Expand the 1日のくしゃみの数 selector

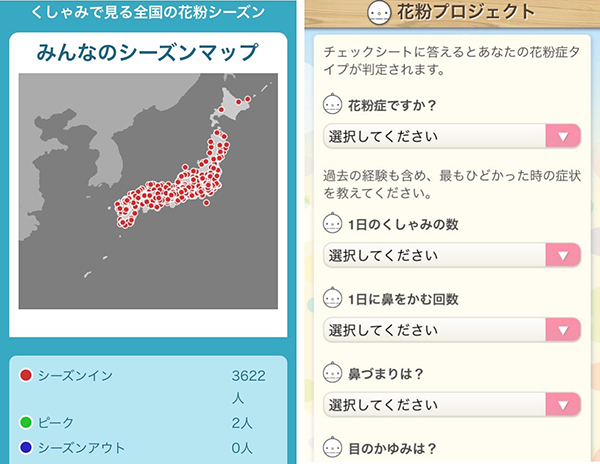451,255
